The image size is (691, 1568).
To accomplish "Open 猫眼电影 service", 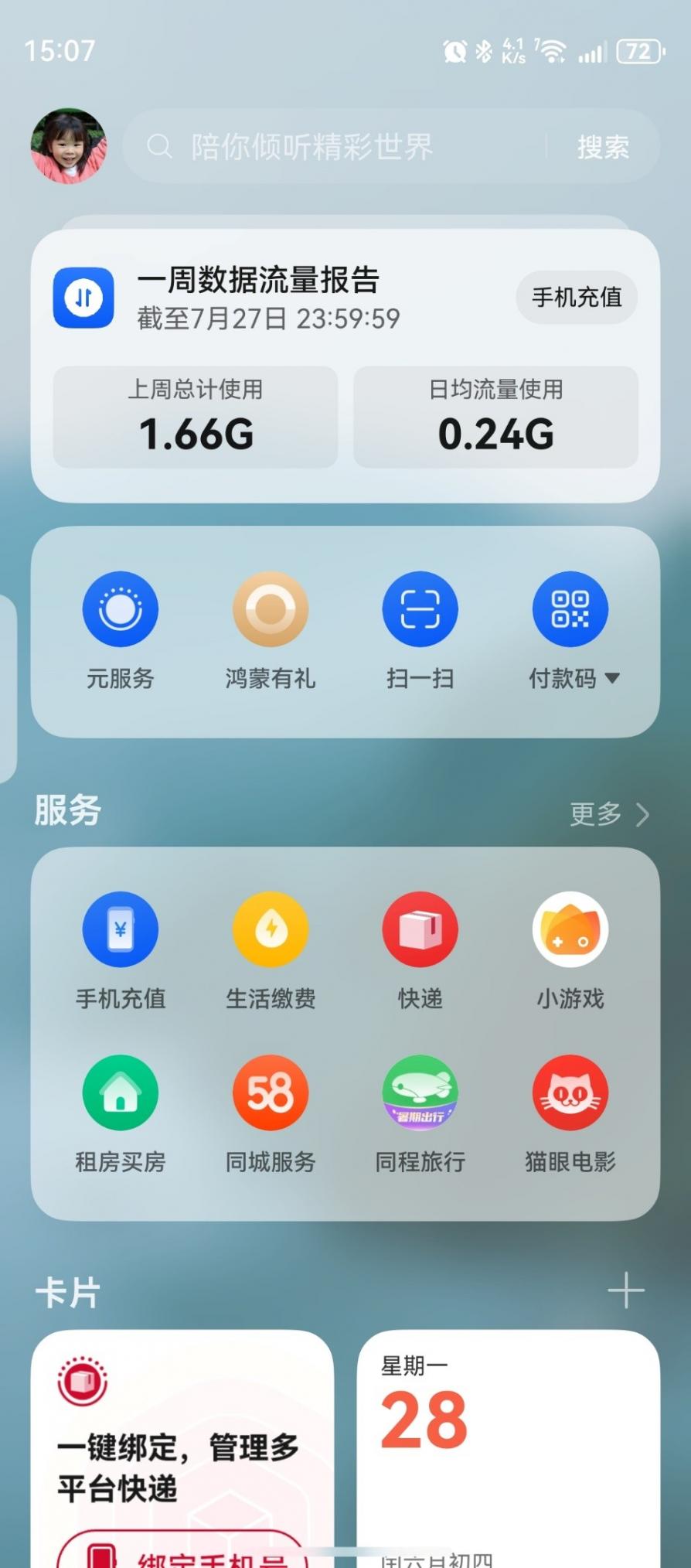I will pos(570,1093).
